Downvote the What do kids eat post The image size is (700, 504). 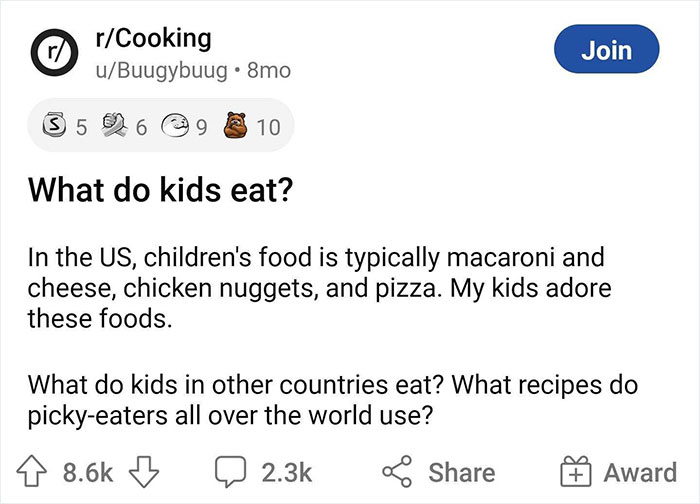[144, 471]
